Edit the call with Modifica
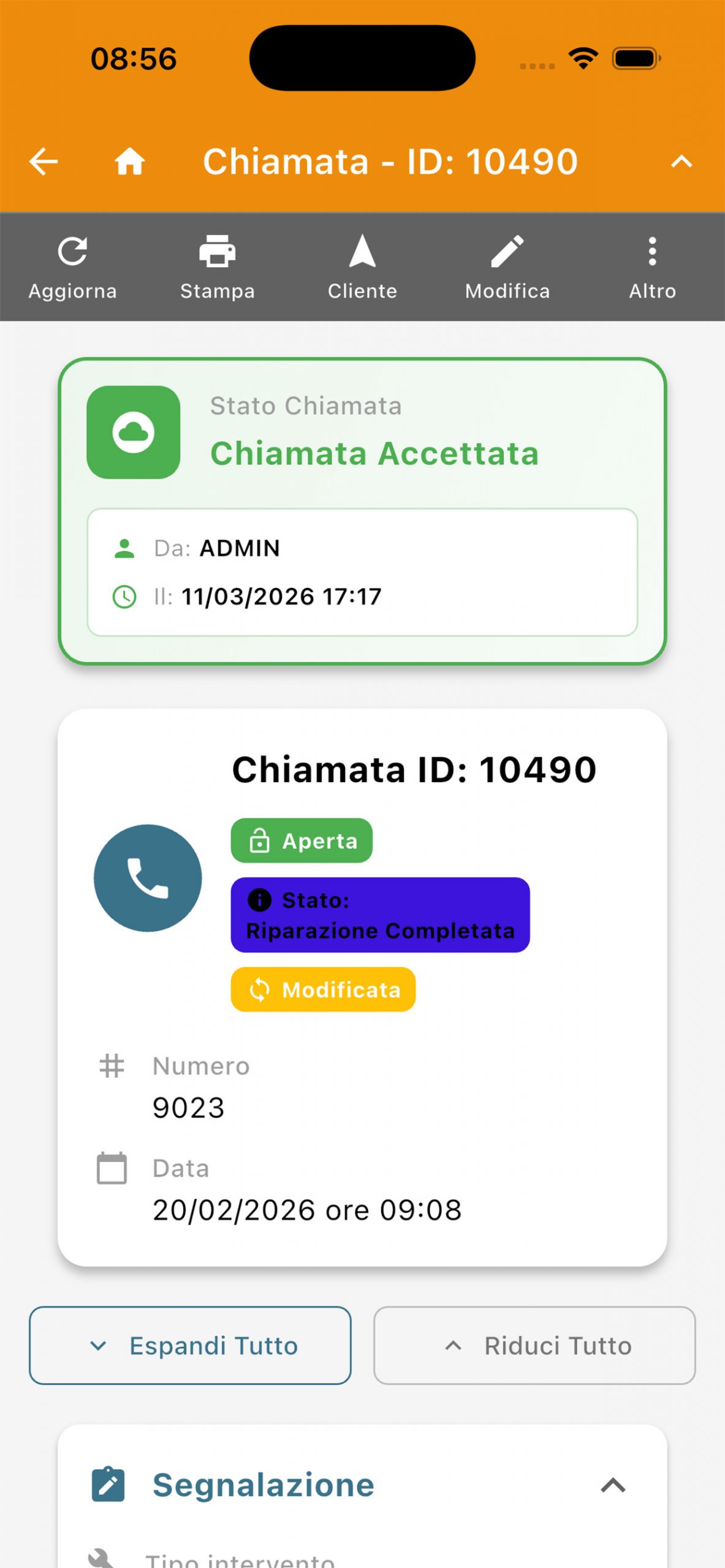Viewport: 725px width, 1568px height. tap(507, 267)
